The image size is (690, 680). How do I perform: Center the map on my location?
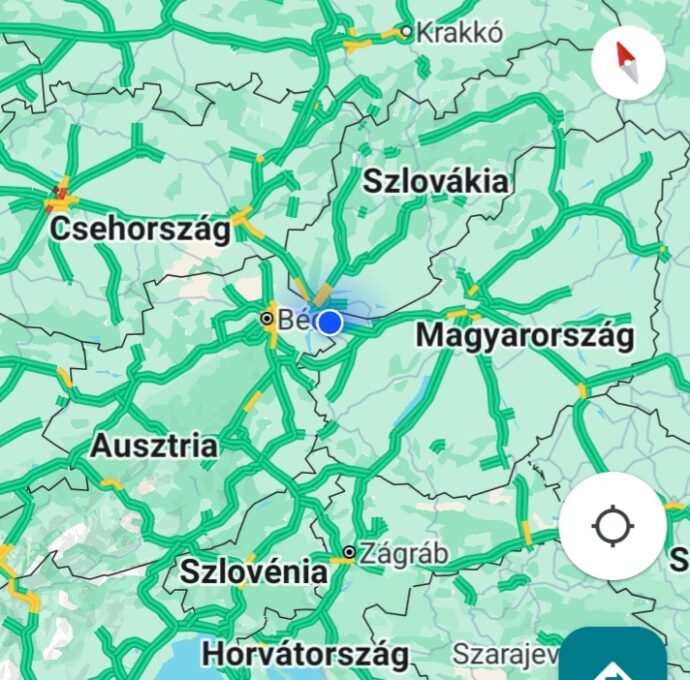tap(612, 525)
